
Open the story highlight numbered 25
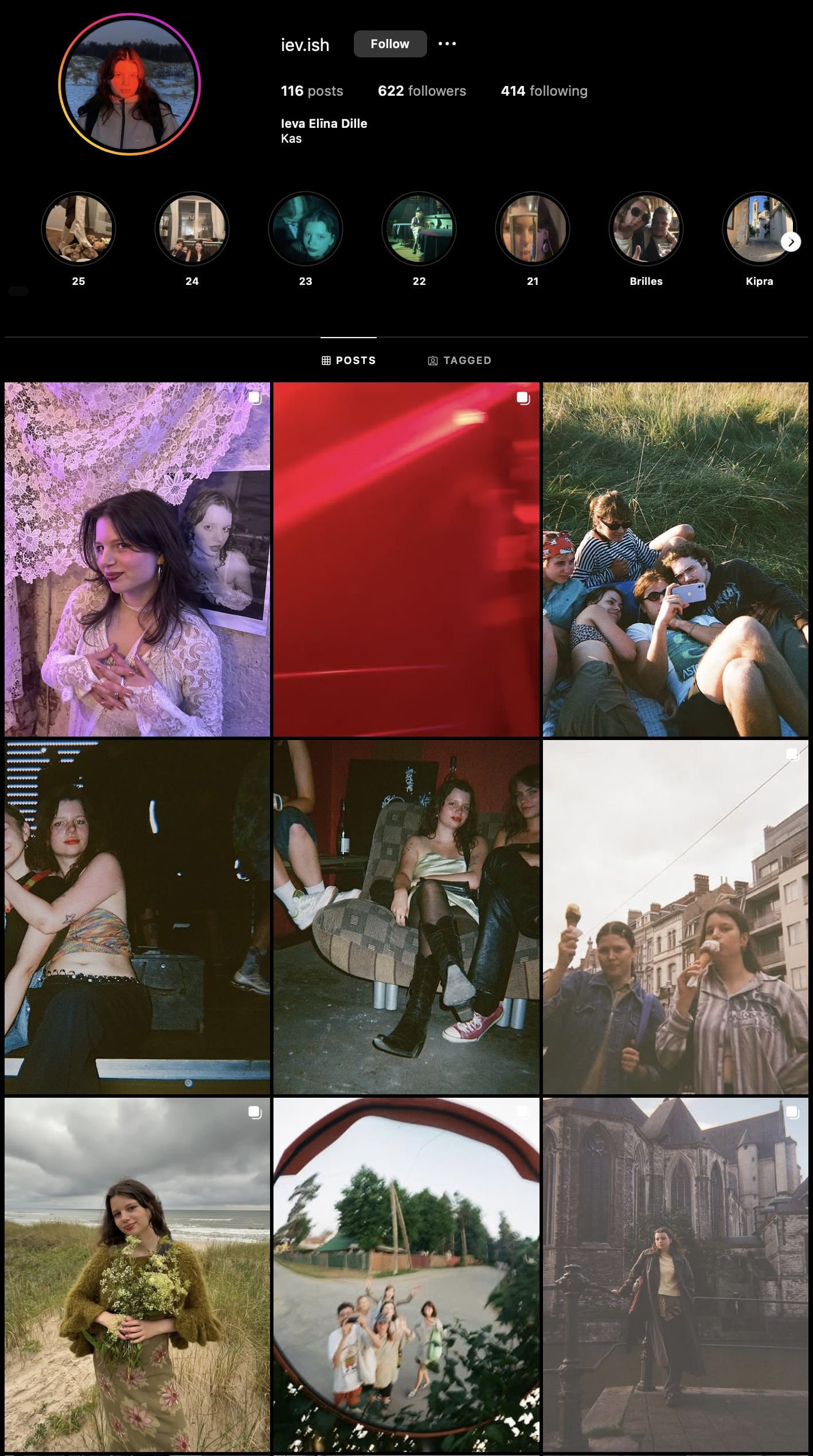(79, 228)
